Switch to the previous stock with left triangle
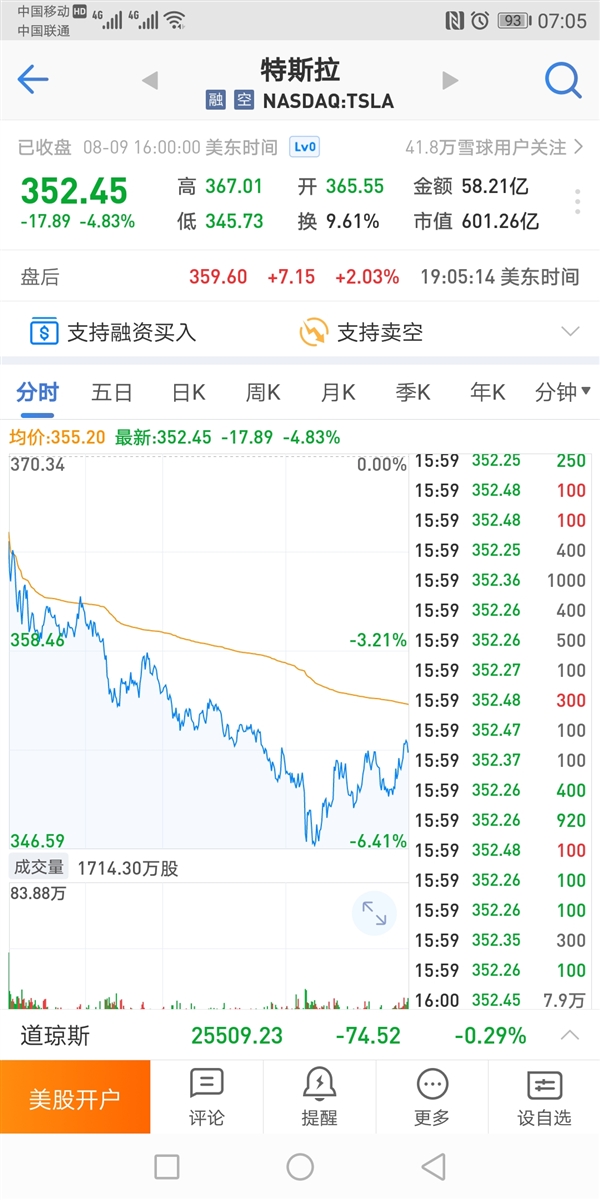The image size is (600, 1200). tap(150, 81)
